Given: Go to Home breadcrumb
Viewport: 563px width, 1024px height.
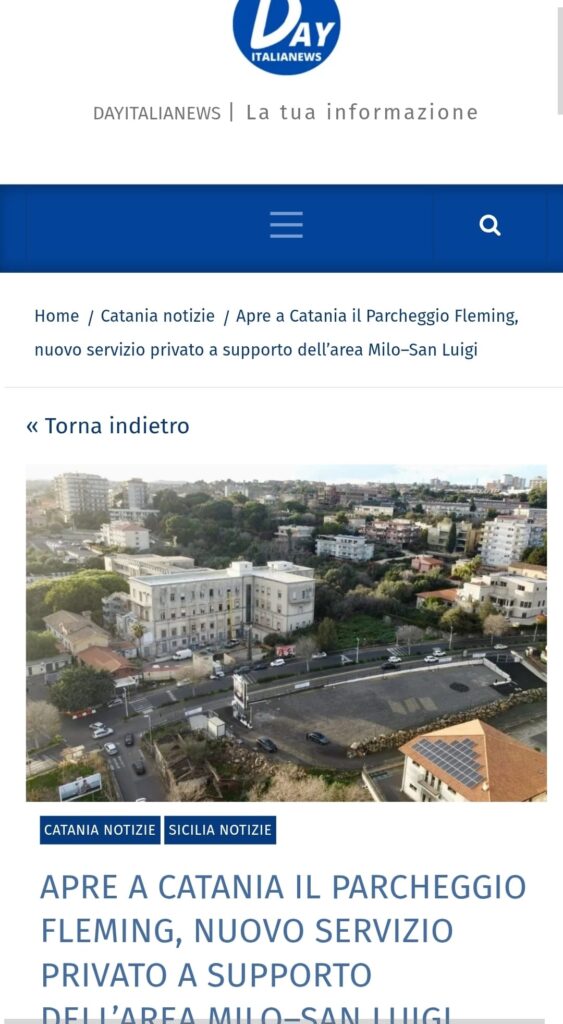Looking at the screenshot, I should (x=56, y=316).
